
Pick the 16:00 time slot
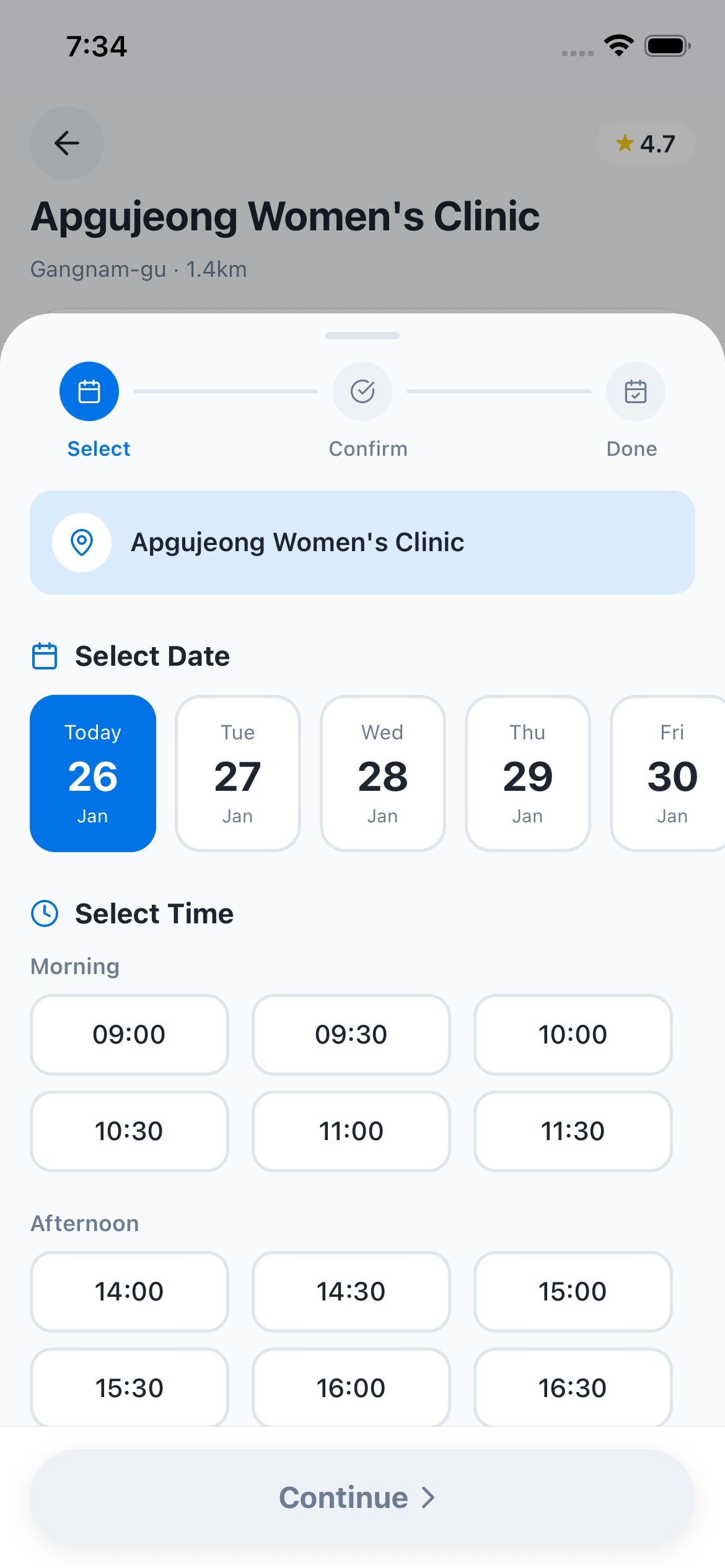[x=351, y=1387]
